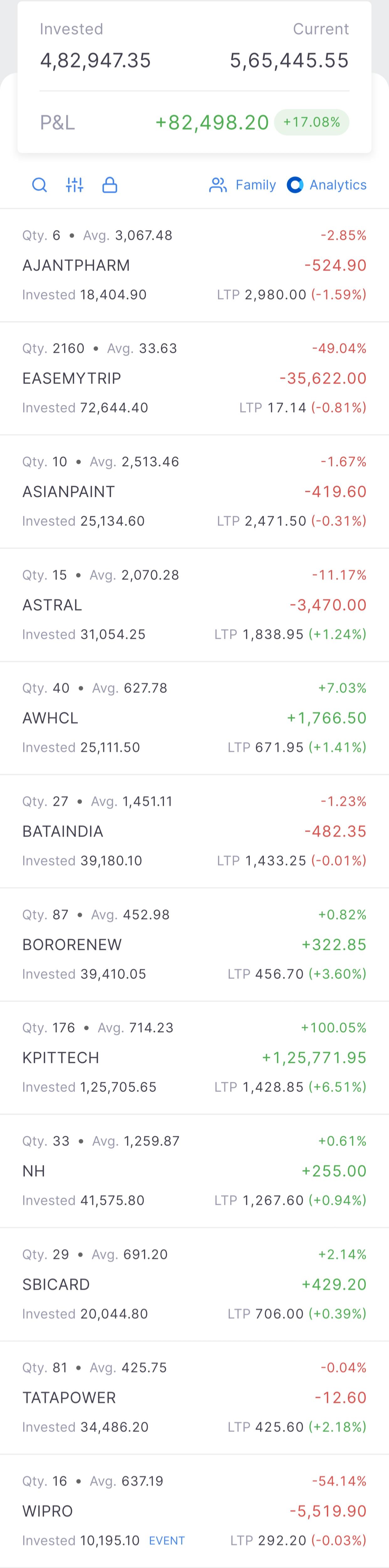Viewport: 389px width, 1568px height.
Task: Open the AJANTPHARM holding
Action: click(194, 265)
